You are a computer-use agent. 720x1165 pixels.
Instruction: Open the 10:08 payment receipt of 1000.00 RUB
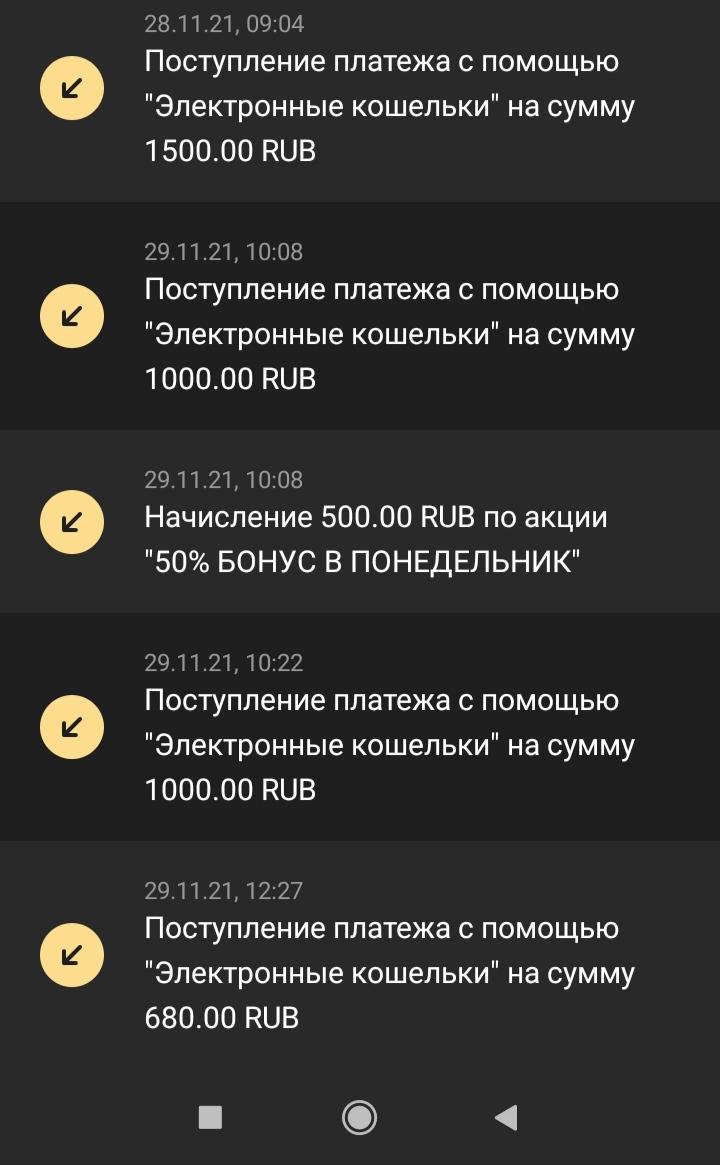[x=360, y=316]
